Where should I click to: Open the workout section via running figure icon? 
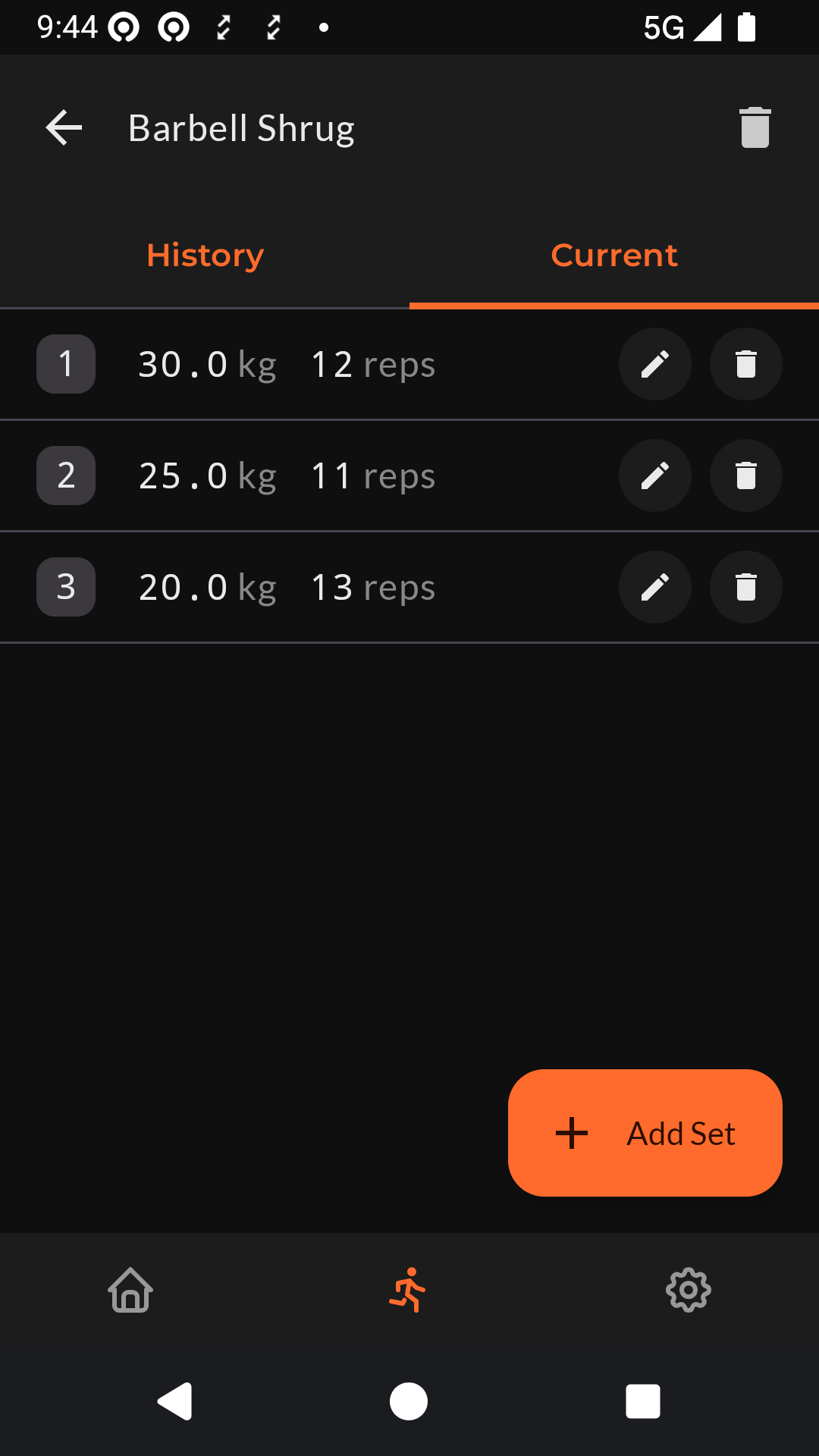coord(409,1290)
